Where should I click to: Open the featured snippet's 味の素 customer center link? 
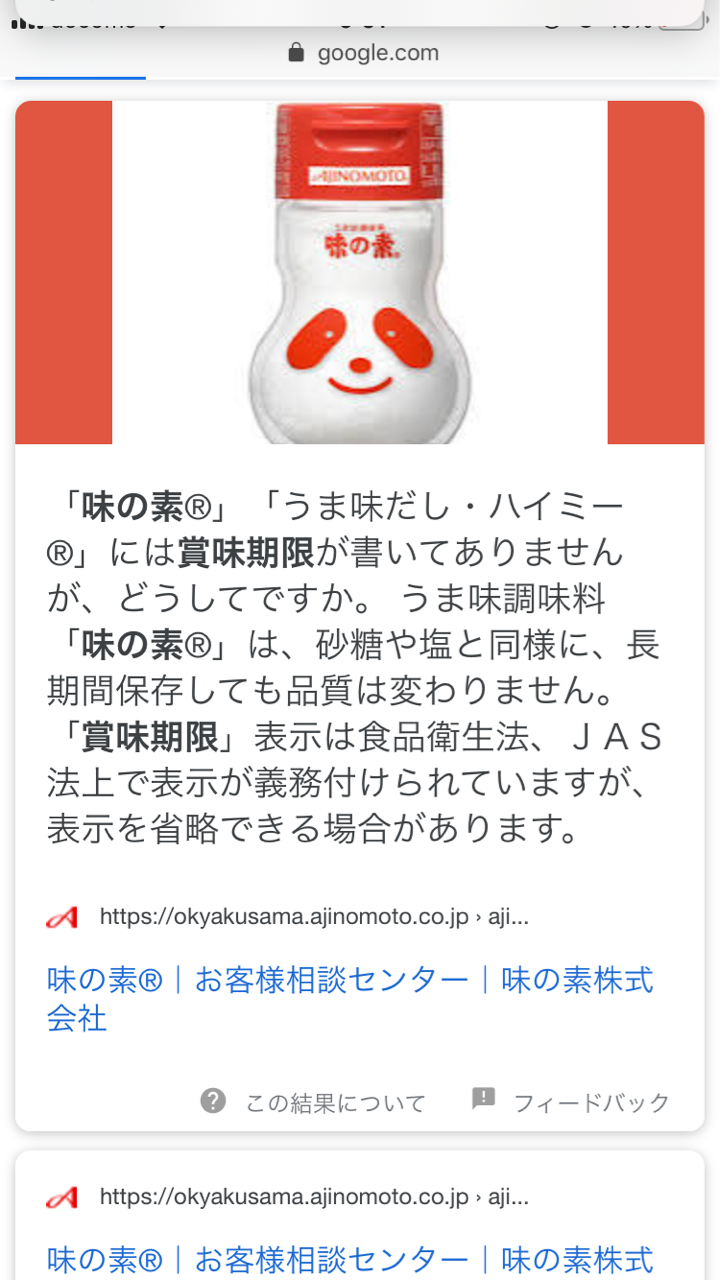[x=350, y=999]
